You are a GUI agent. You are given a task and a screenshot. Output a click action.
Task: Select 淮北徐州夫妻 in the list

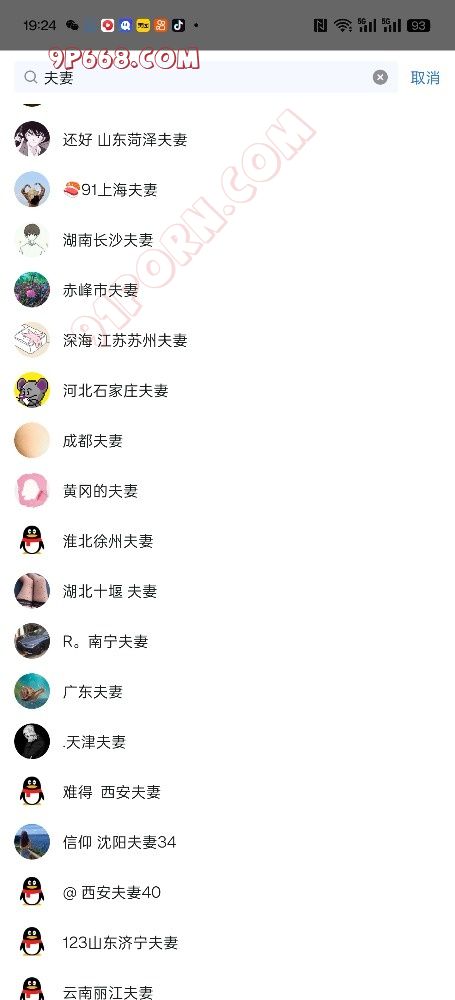click(227, 541)
